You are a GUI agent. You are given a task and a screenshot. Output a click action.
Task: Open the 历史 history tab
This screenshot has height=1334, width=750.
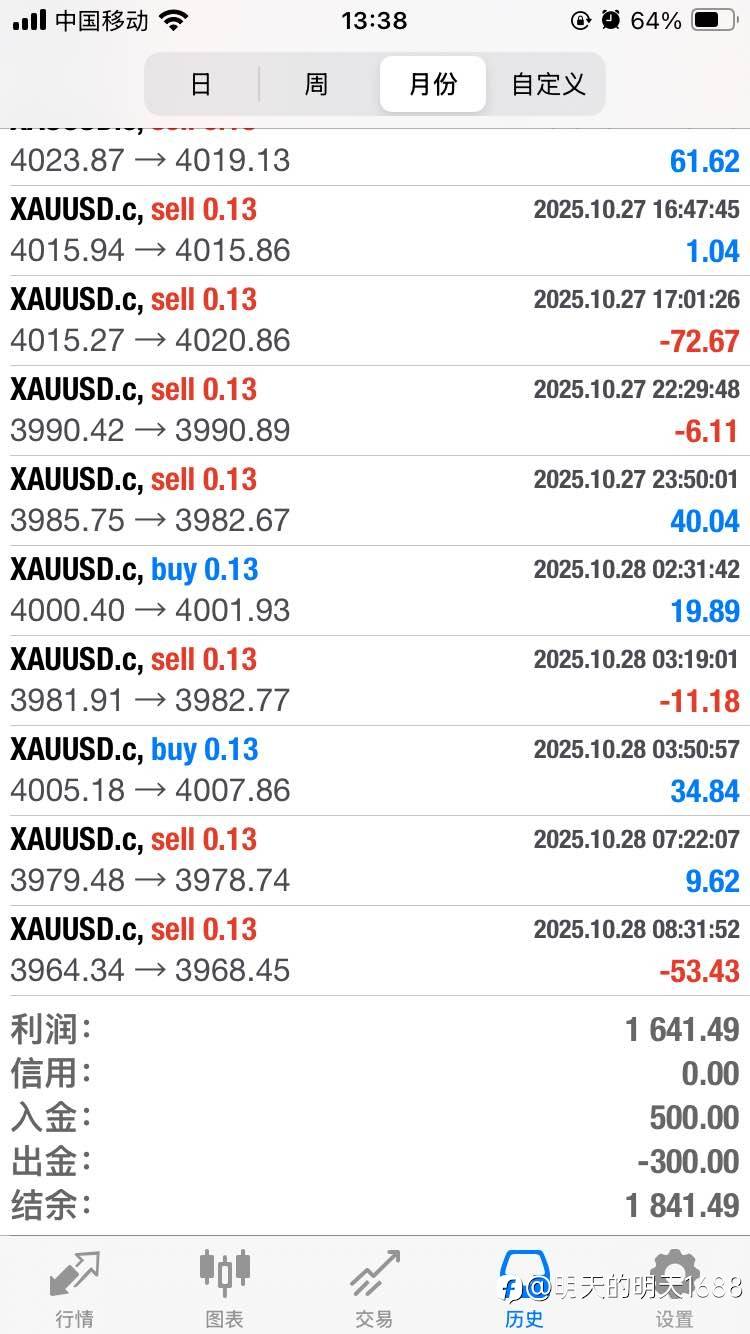[x=525, y=1288]
